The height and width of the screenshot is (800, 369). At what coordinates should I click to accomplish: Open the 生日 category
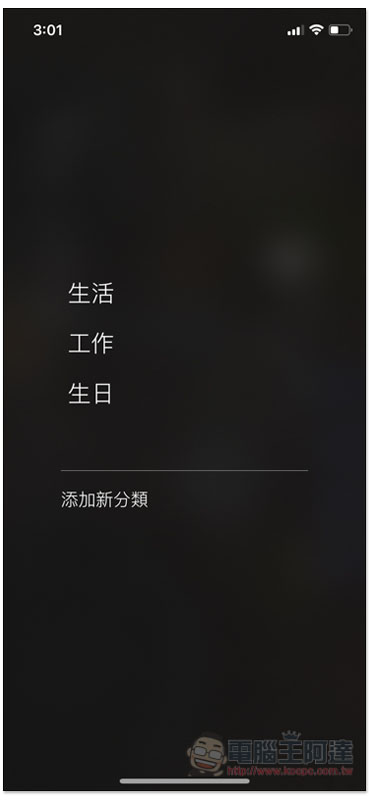tap(90, 394)
